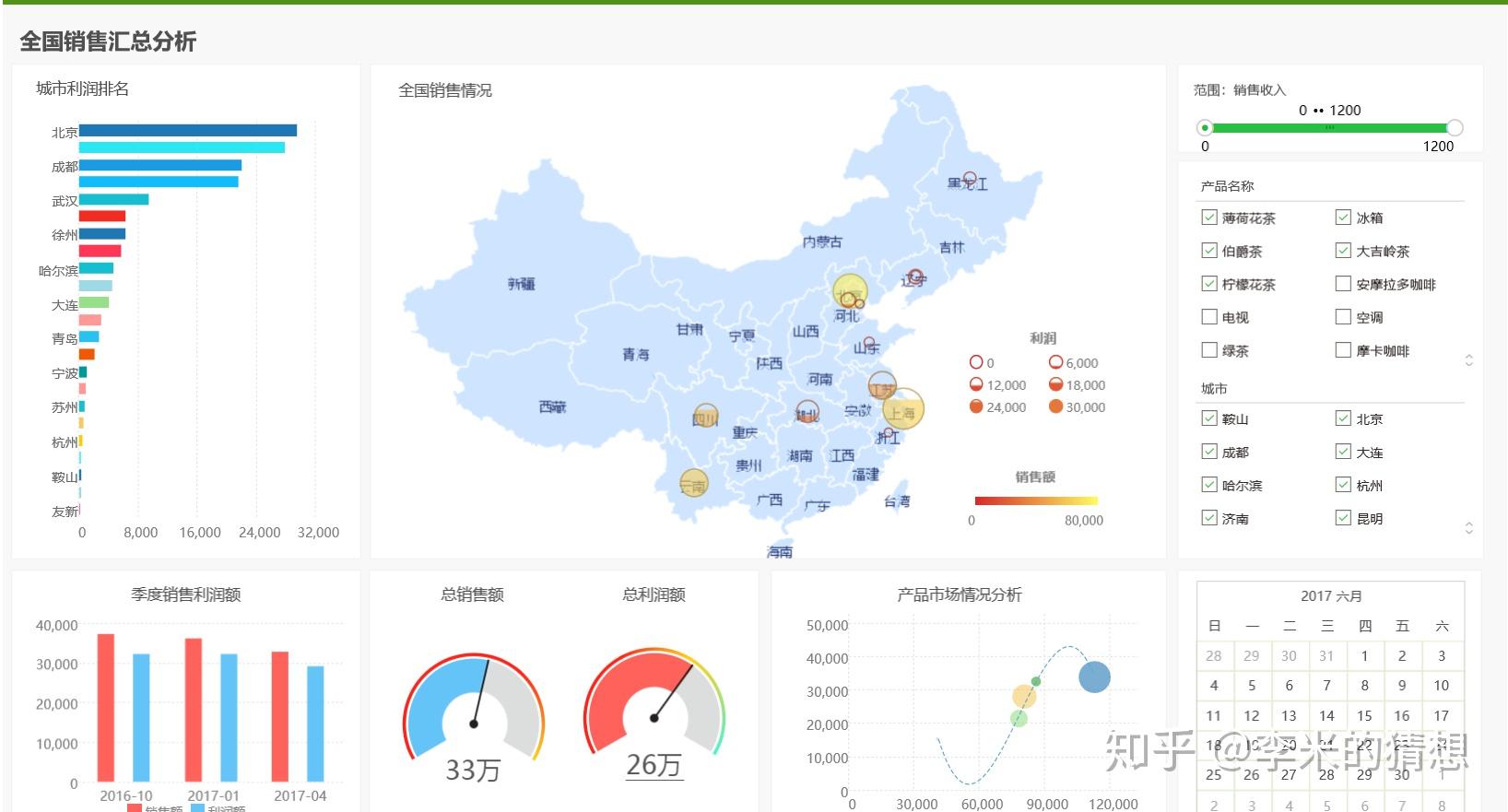This screenshot has width=1508, height=812.
Task: Uncheck the 鞍山 city filter
Action: 1209,418
